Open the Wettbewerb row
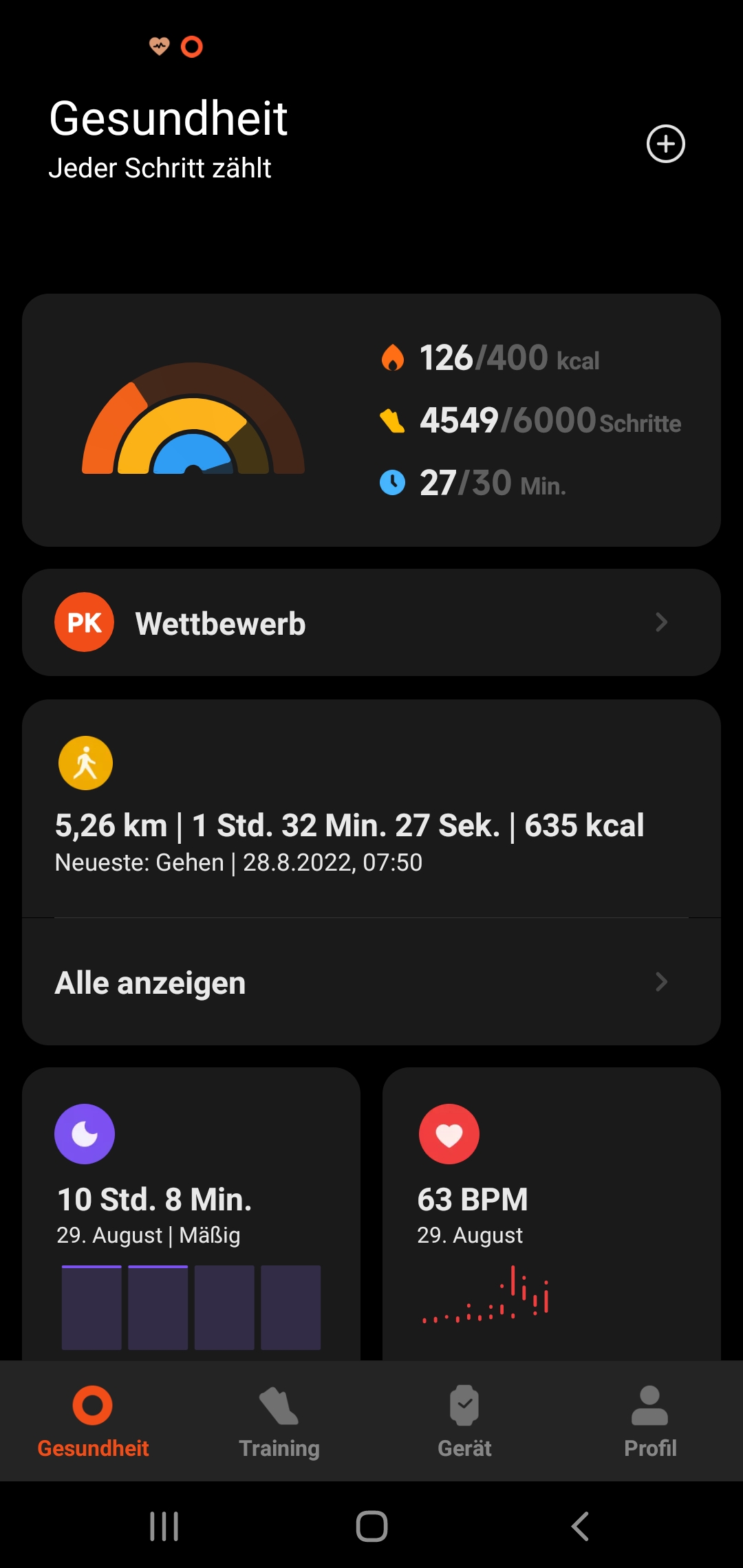 (371, 622)
